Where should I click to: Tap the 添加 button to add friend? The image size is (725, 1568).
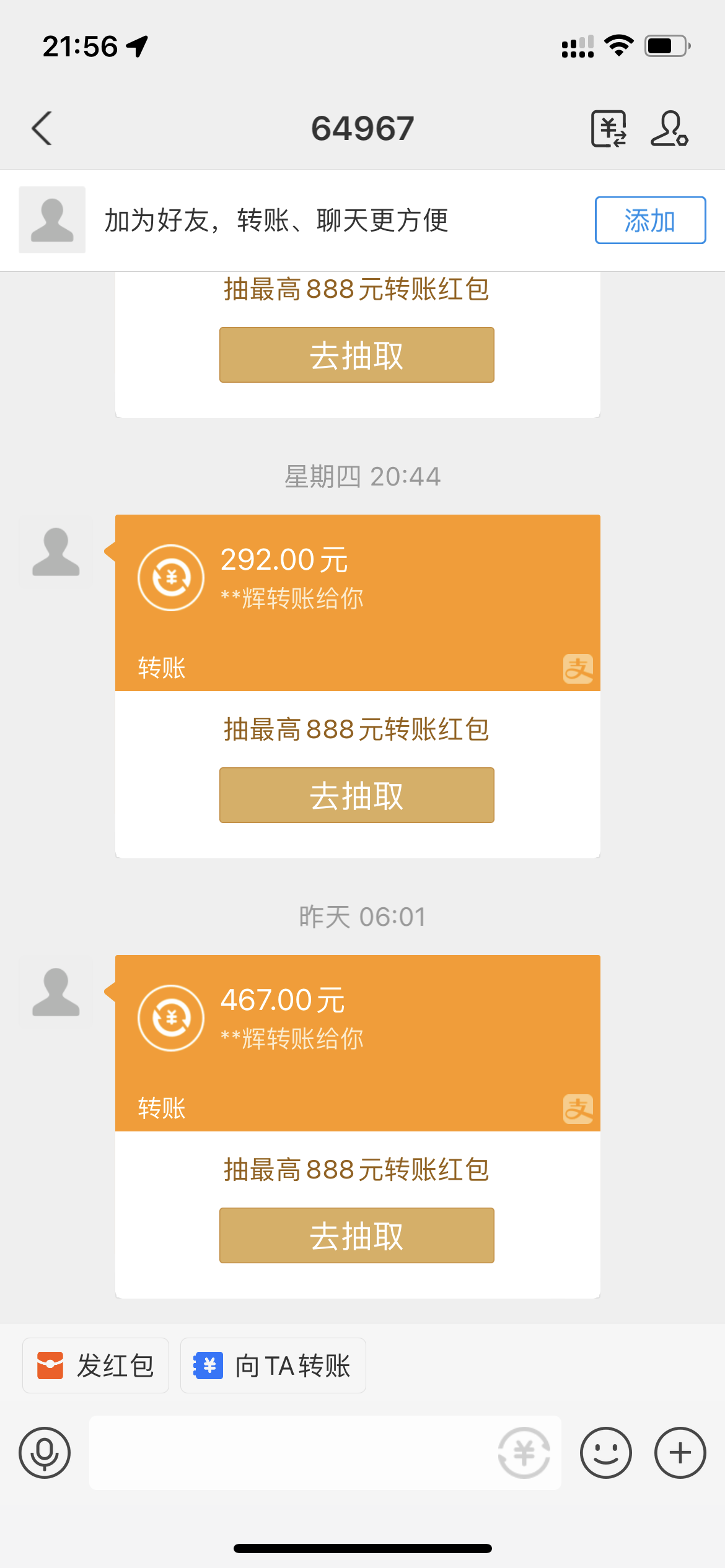649,221
